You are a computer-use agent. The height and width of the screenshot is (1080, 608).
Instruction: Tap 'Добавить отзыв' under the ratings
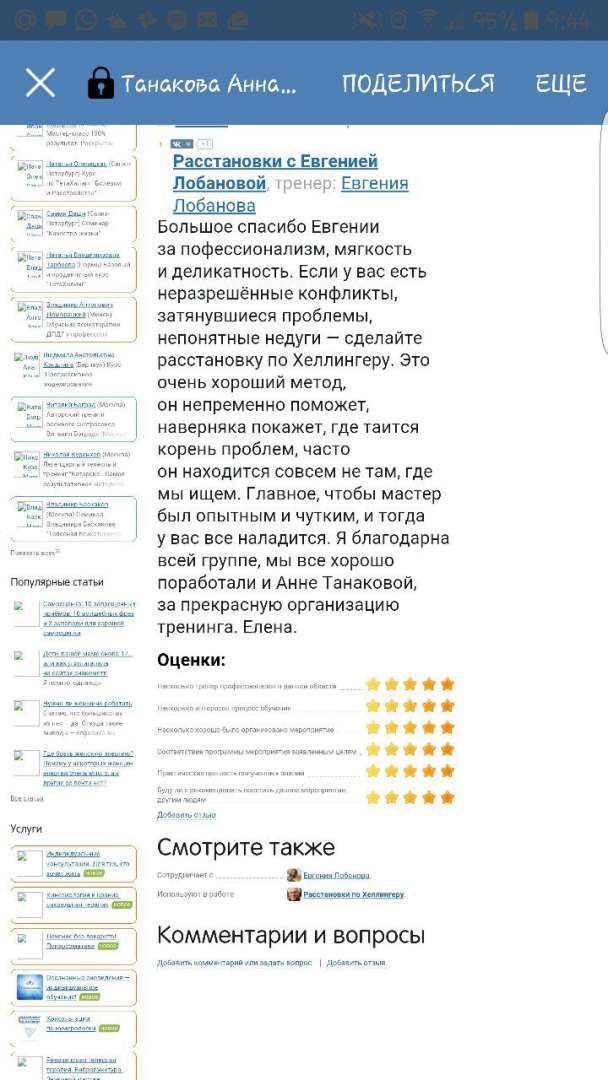point(186,815)
